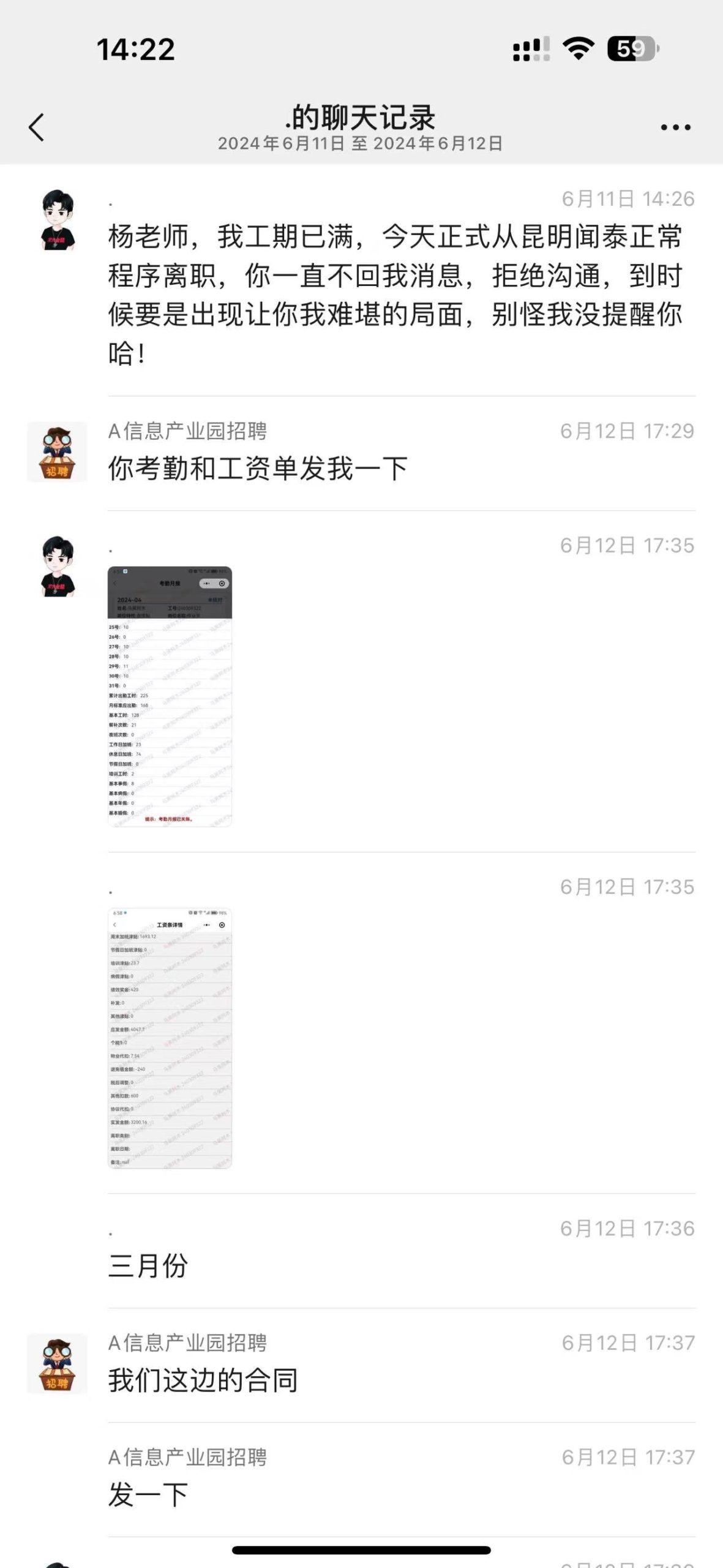
Task: Open the 工资条详情 payslip screenshot image
Action: [x=170, y=1038]
